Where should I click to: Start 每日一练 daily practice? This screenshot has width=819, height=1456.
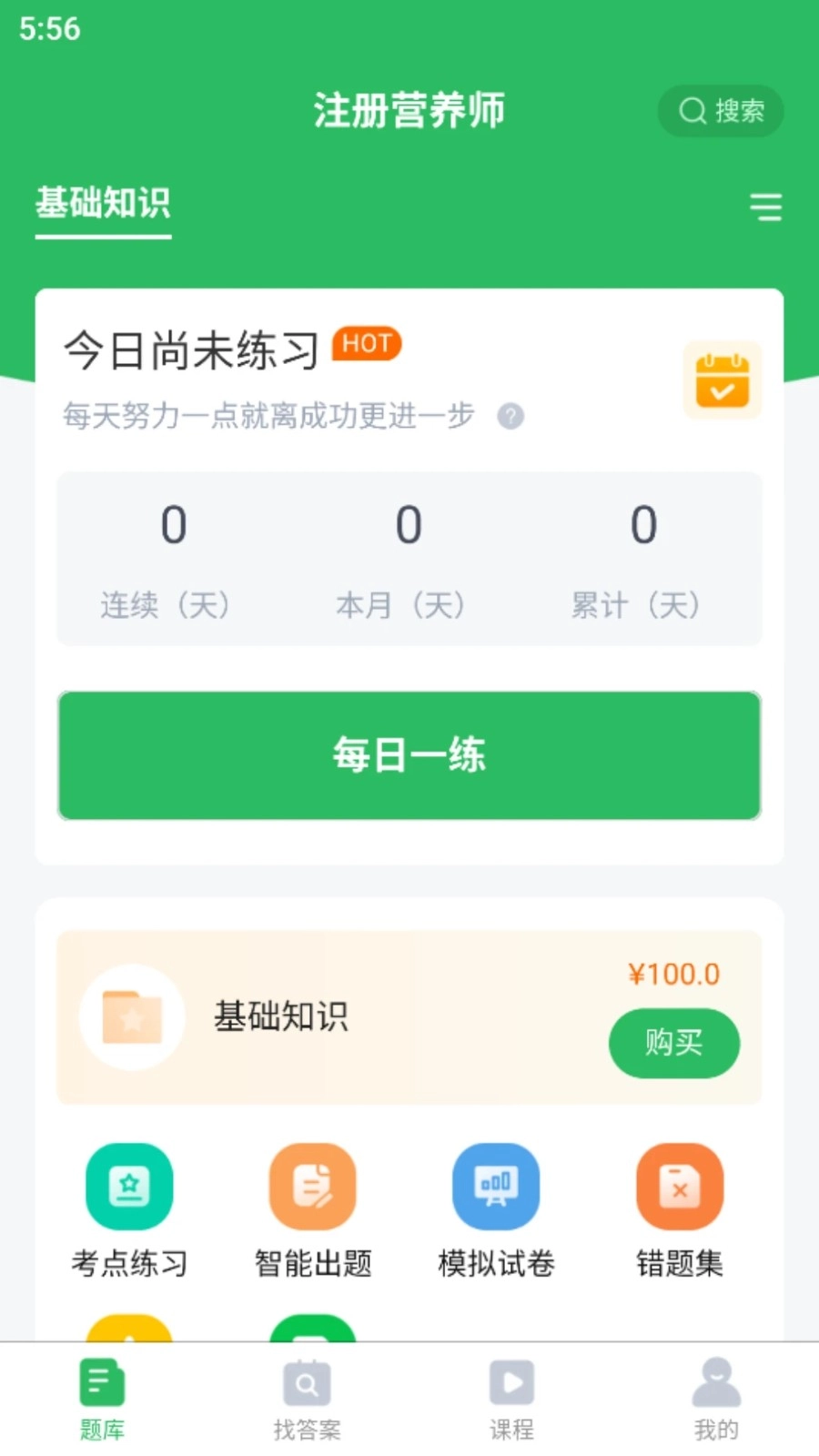click(x=409, y=755)
